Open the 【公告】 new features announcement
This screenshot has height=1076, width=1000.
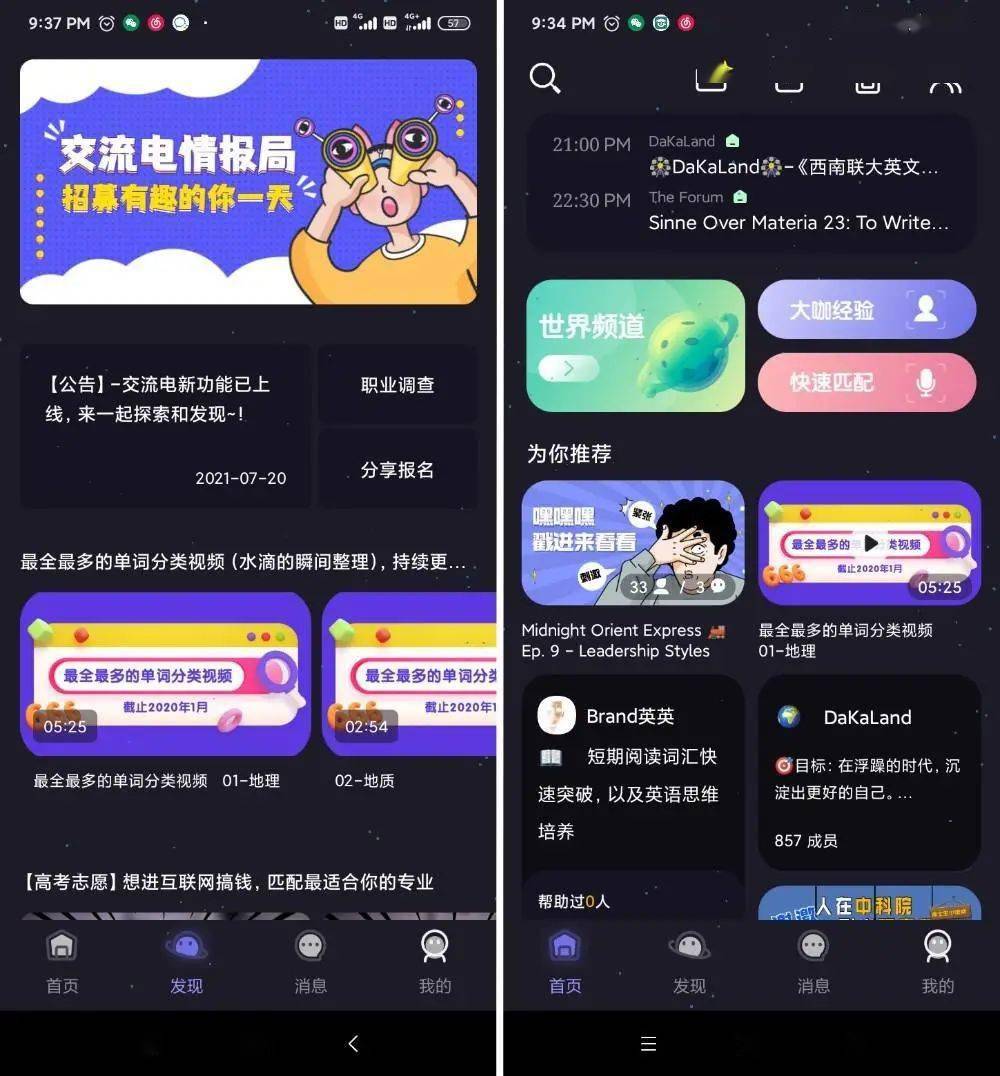point(165,427)
